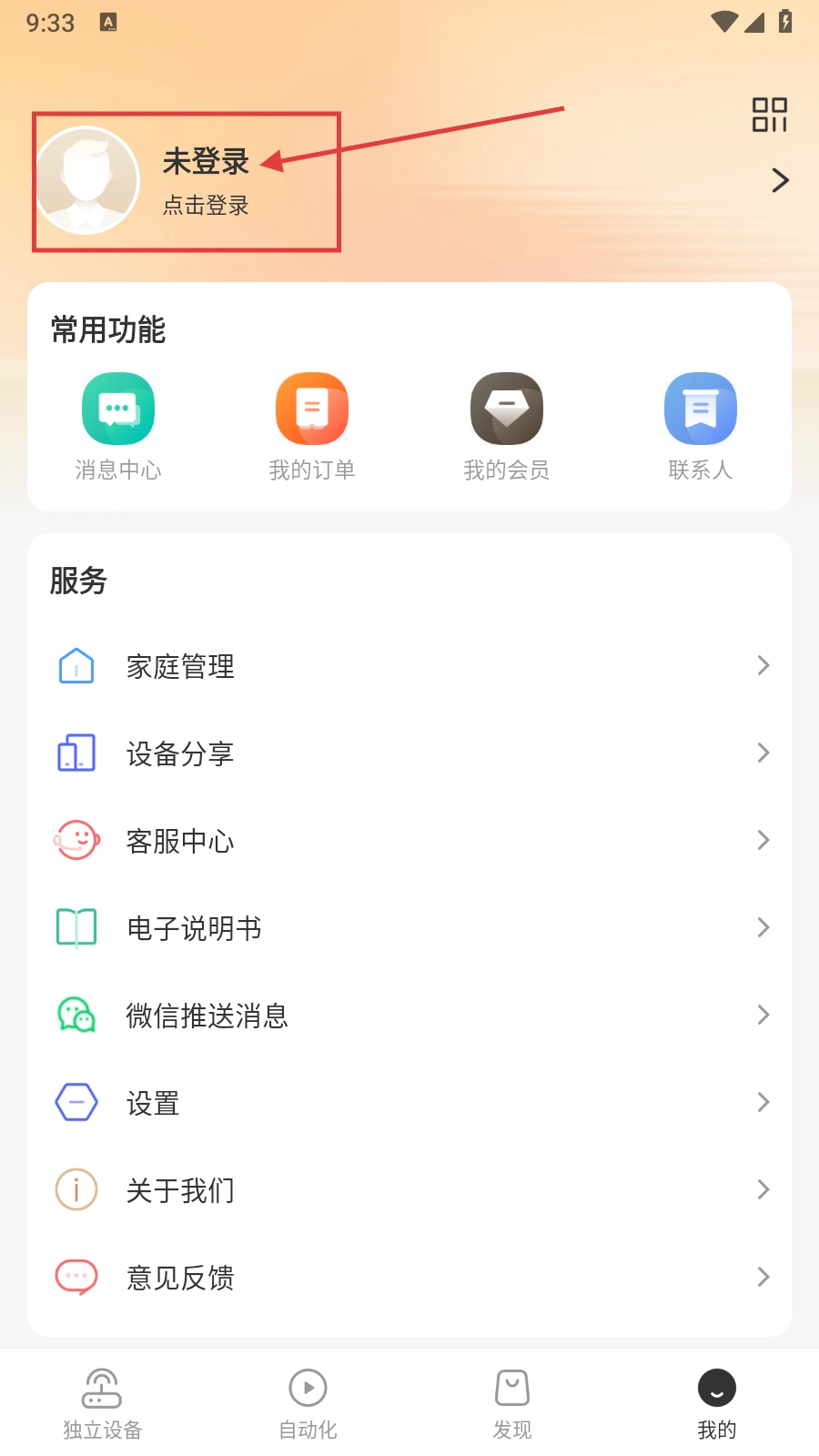This screenshot has height=1456, width=819.
Task: Open 意见反馈 feedback row
Action: tap(409, 1278)
